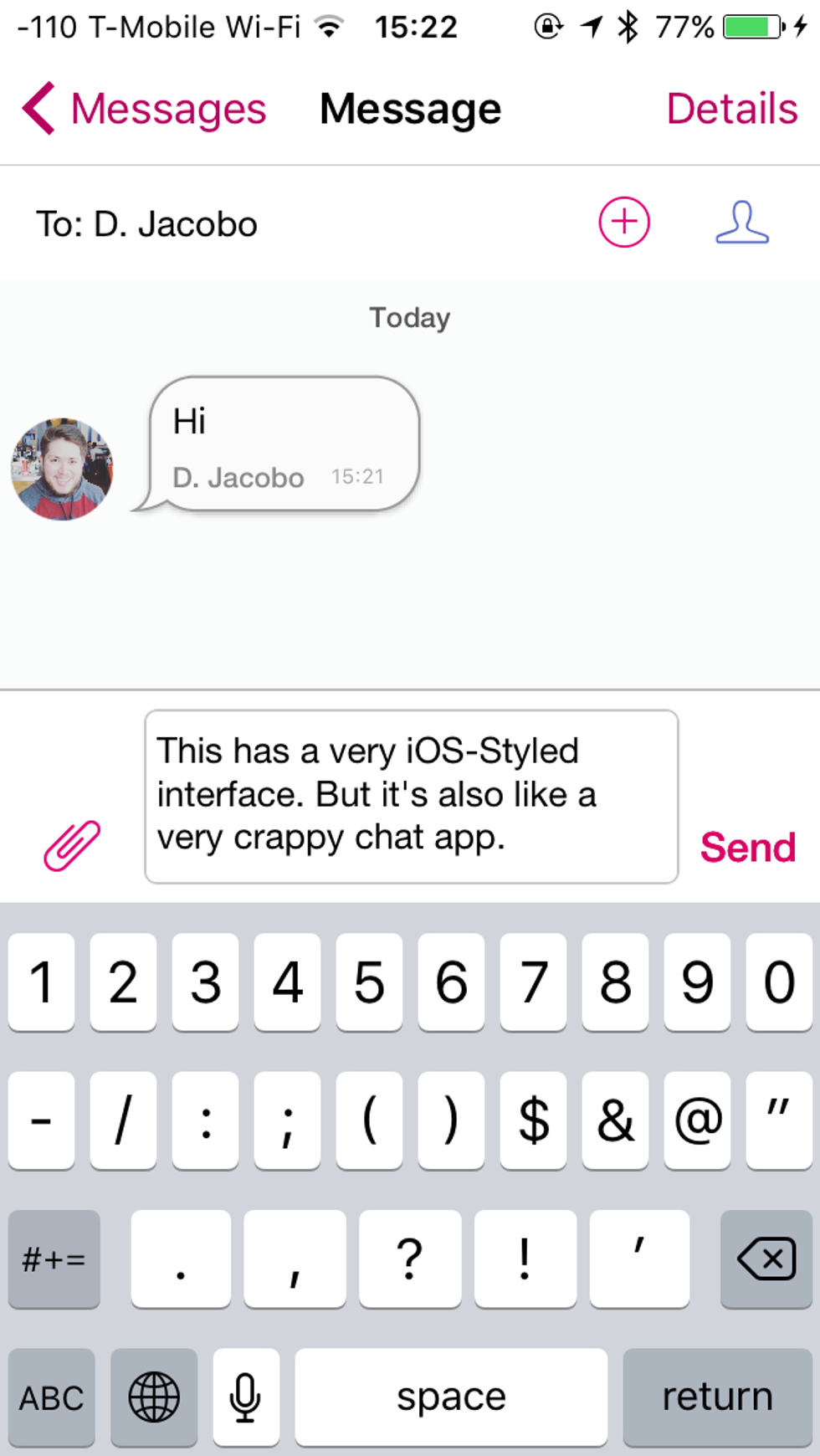
Task: Open the #+= symbols keyboard
Action: (54, 1259)
